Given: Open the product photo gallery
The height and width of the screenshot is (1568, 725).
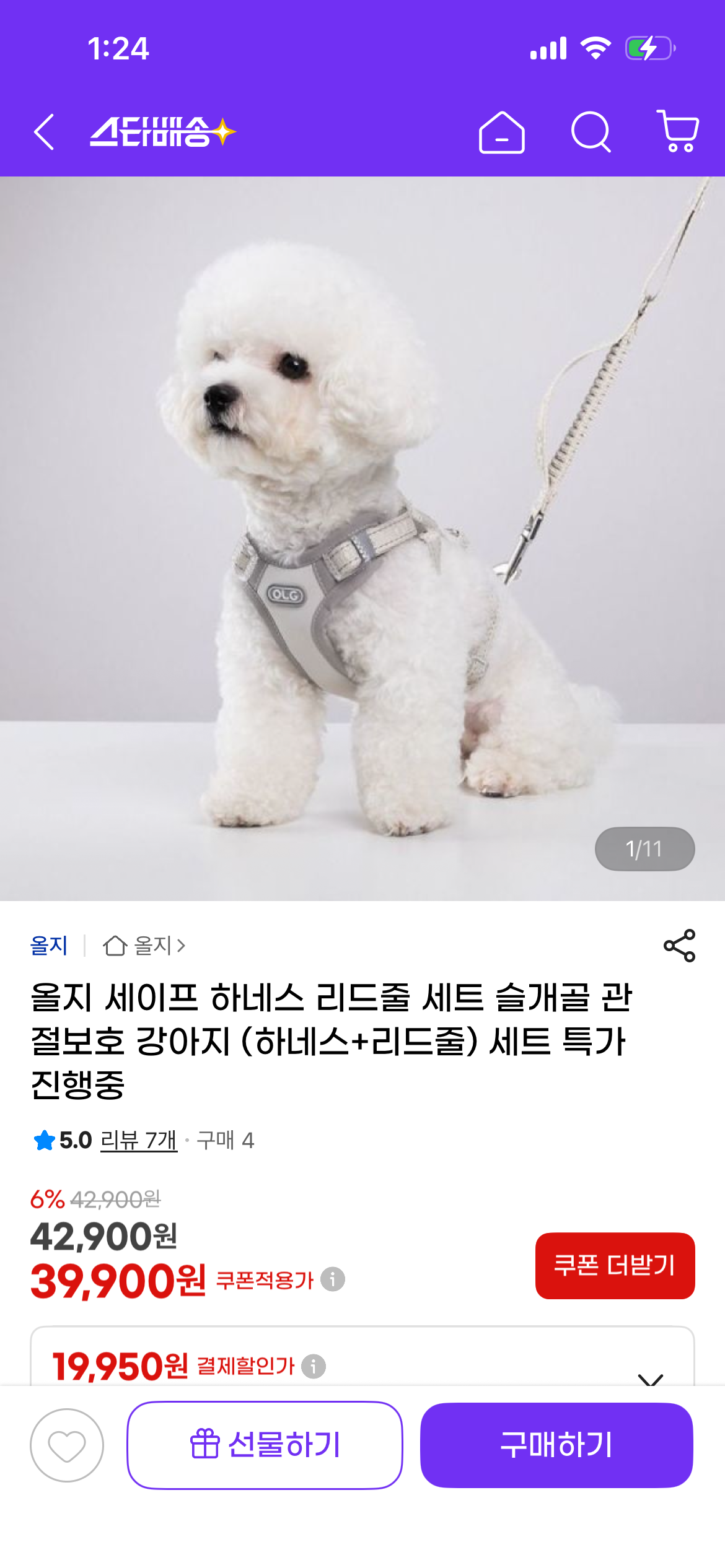Looking at the screenshot, I should pos(362,539).
